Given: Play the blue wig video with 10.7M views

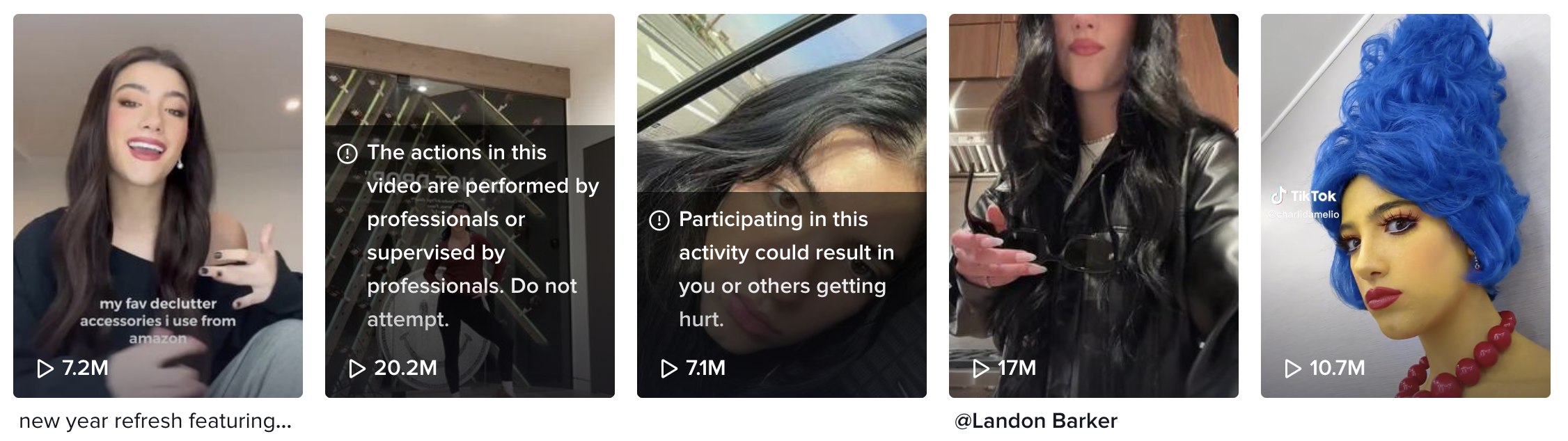Looking at the screenshot, I should pyautogui.click(x=1405, y=206).
